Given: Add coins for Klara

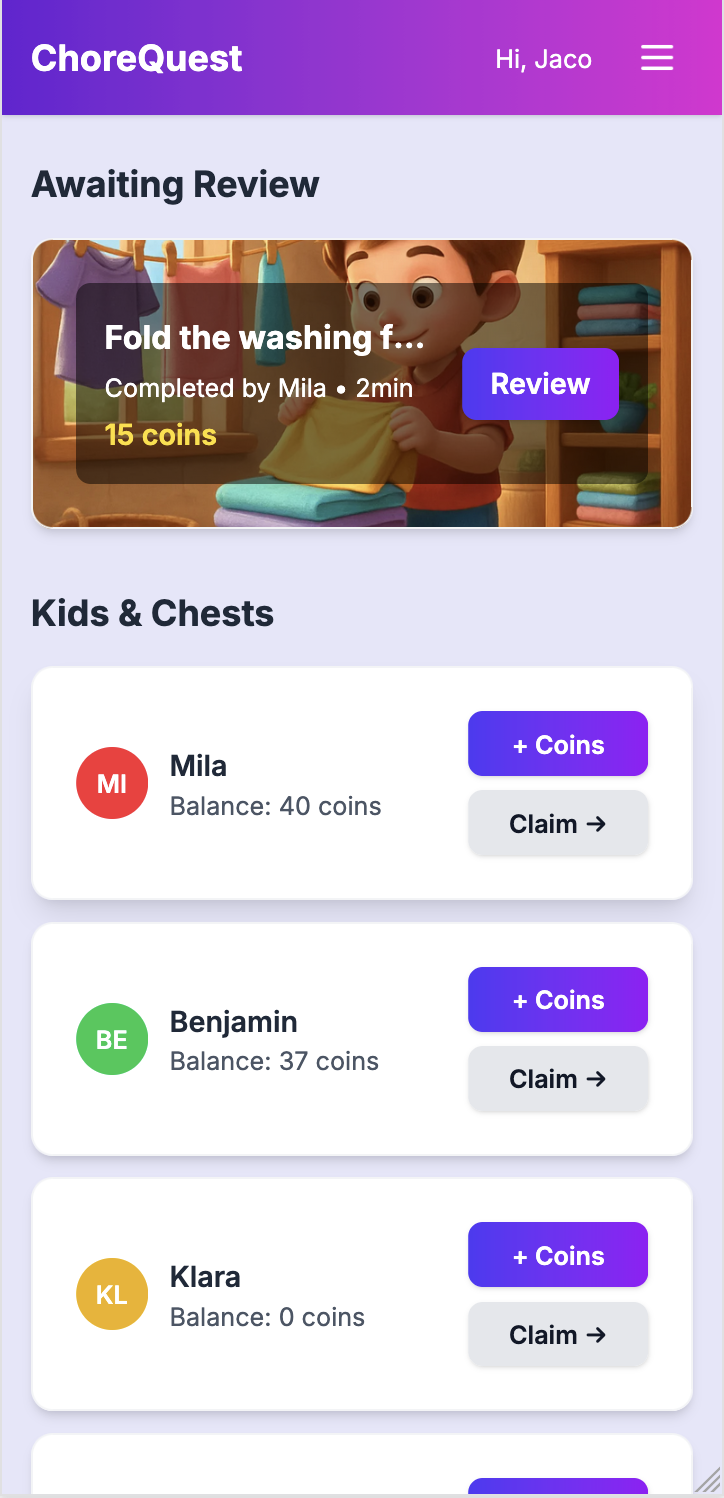Looking at the screenshot, I should [558, 1255].
